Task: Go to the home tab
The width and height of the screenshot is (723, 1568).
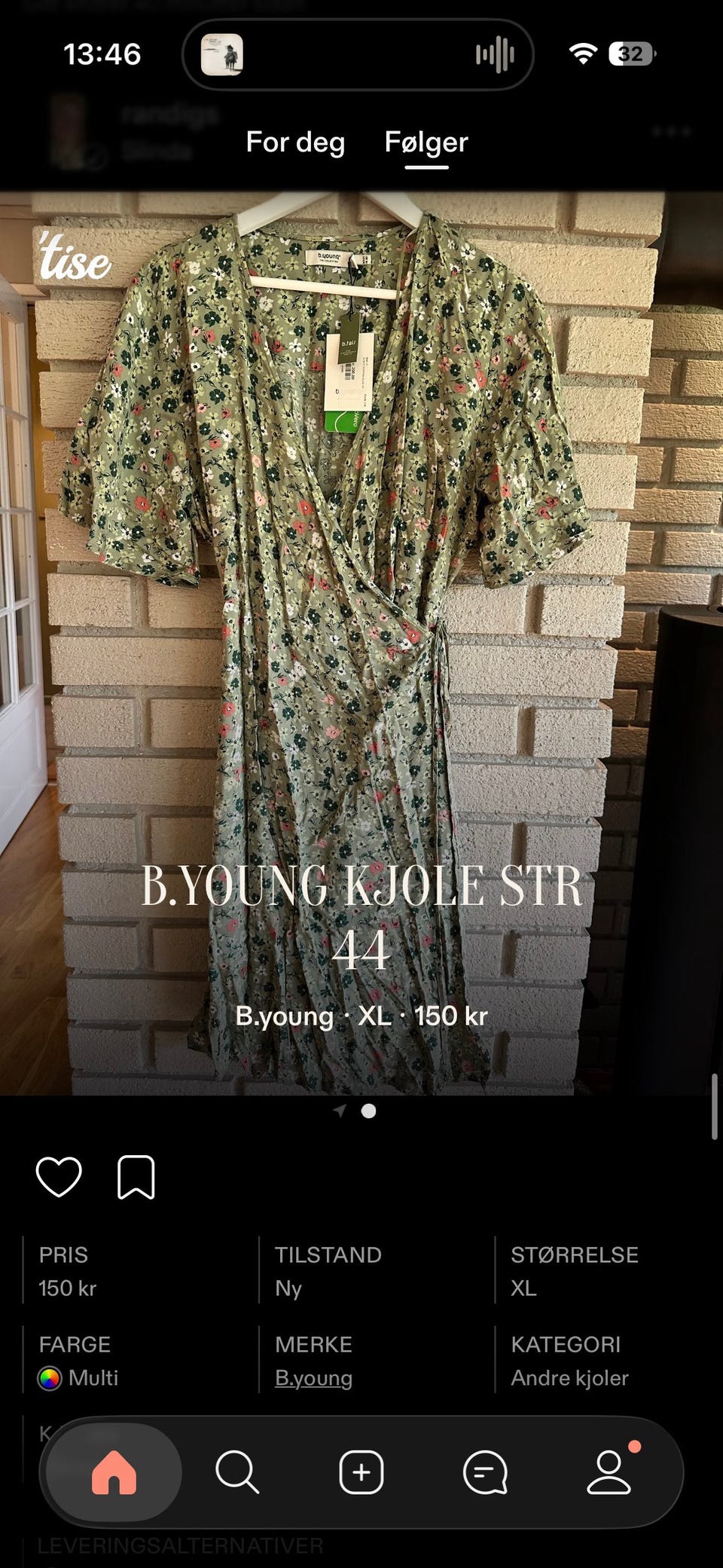Action: [114, 1472]
